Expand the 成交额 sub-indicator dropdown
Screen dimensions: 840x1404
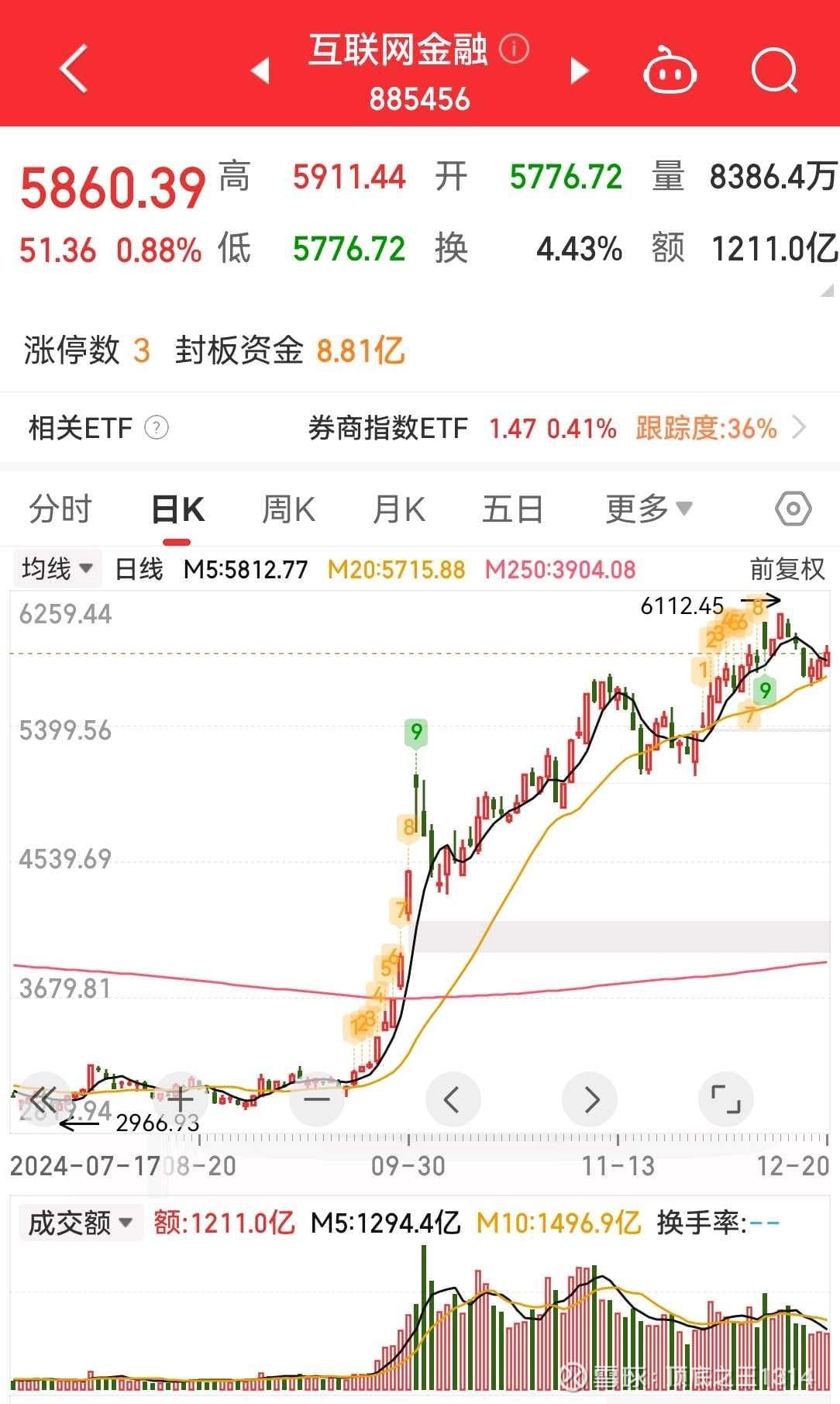[80, 1223]
